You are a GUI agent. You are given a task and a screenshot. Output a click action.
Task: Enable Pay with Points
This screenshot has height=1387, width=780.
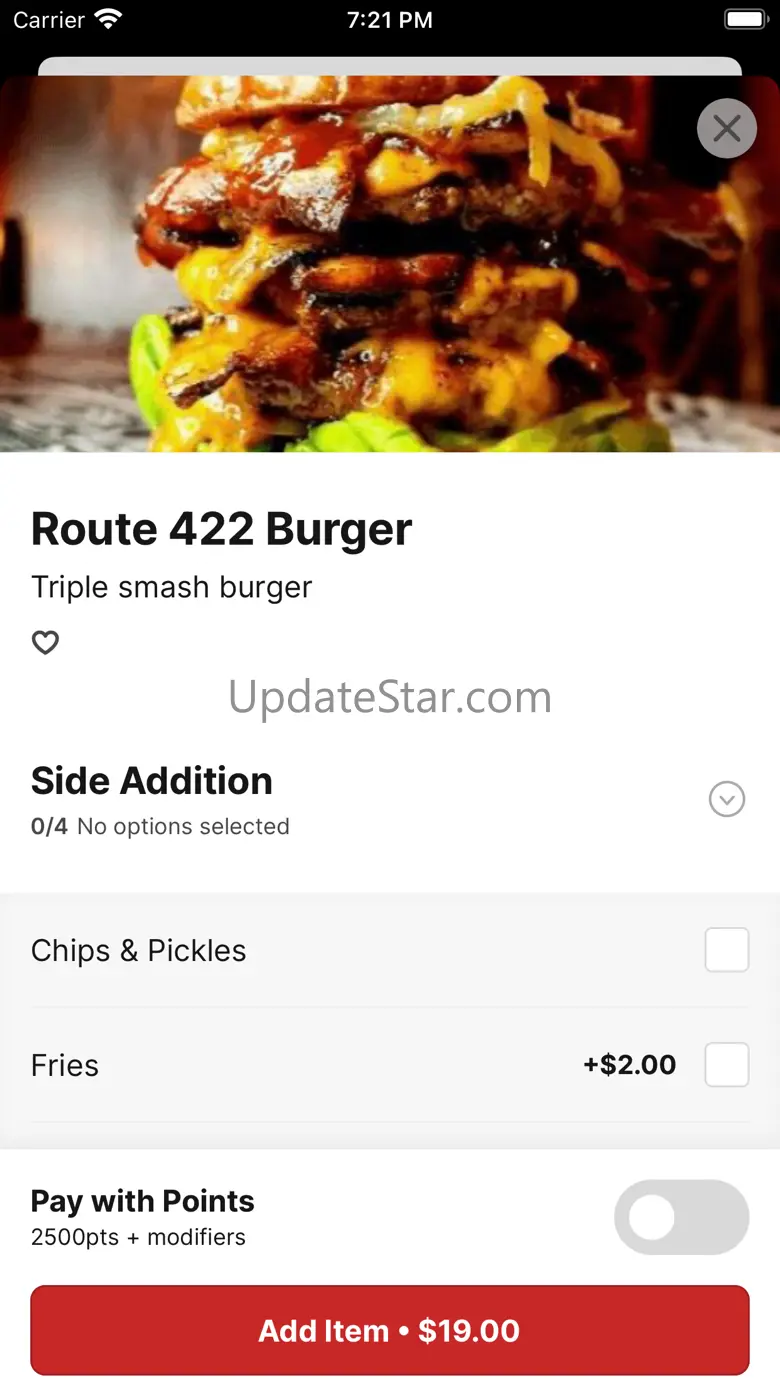[681, 1217]
